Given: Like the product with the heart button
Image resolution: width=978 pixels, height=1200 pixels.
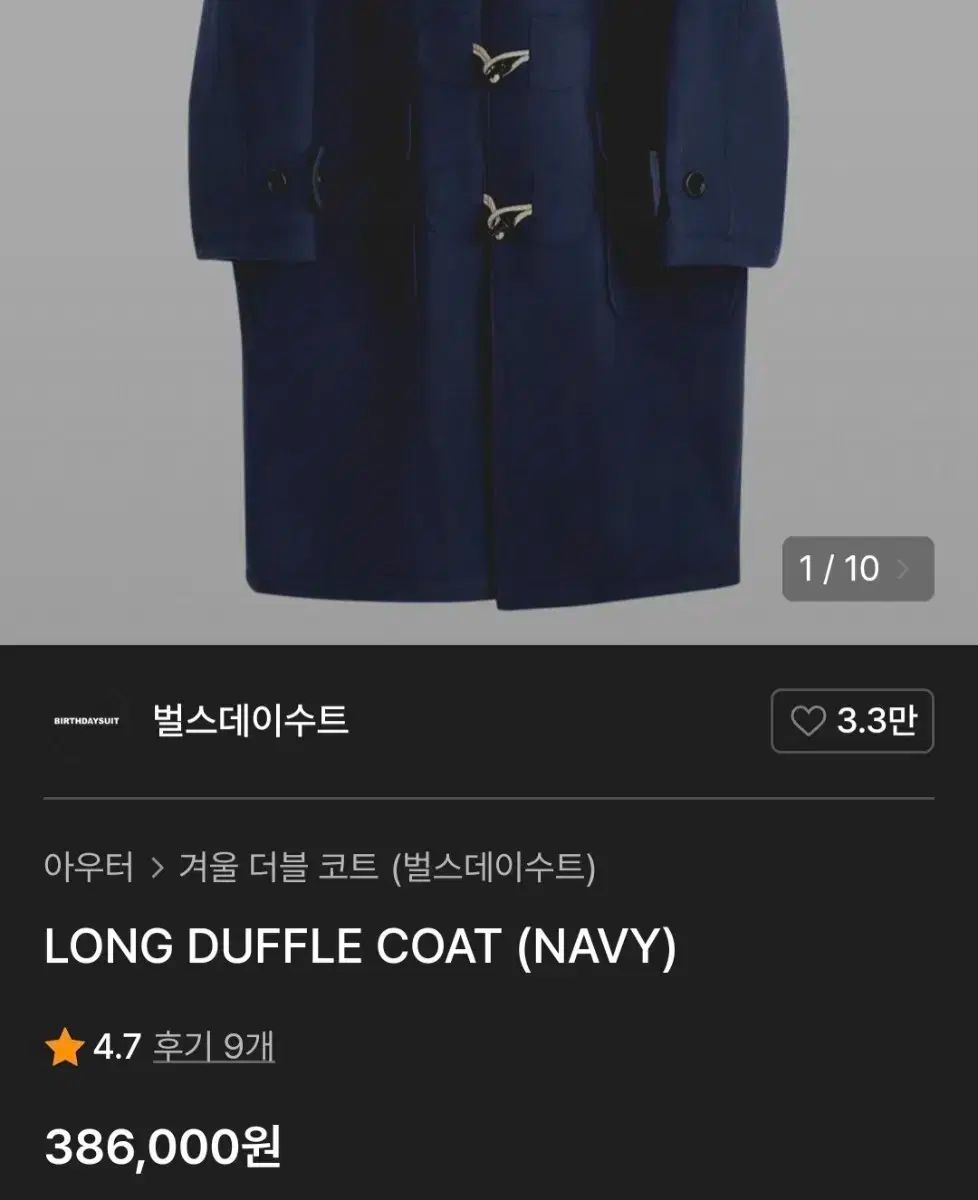Looking at the screenshot, I should coord(851,721).
